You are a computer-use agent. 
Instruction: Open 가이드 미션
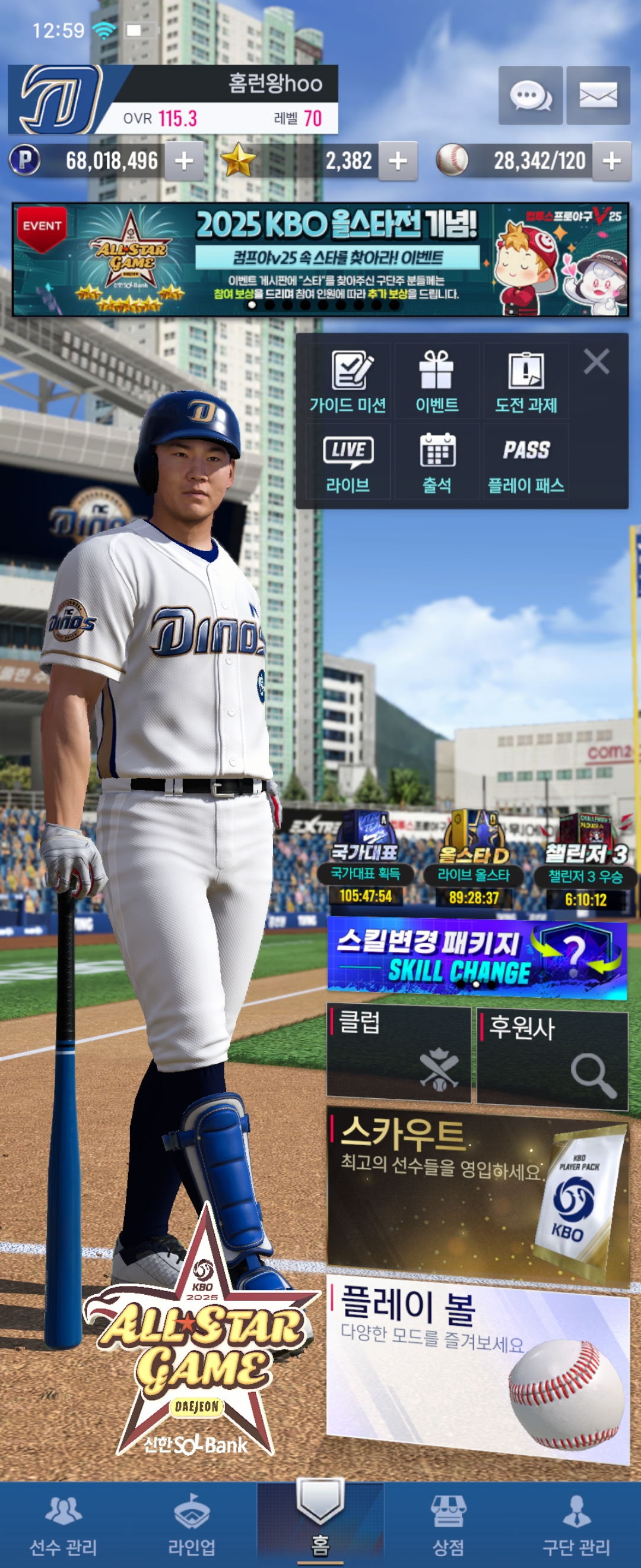(348, 381)
